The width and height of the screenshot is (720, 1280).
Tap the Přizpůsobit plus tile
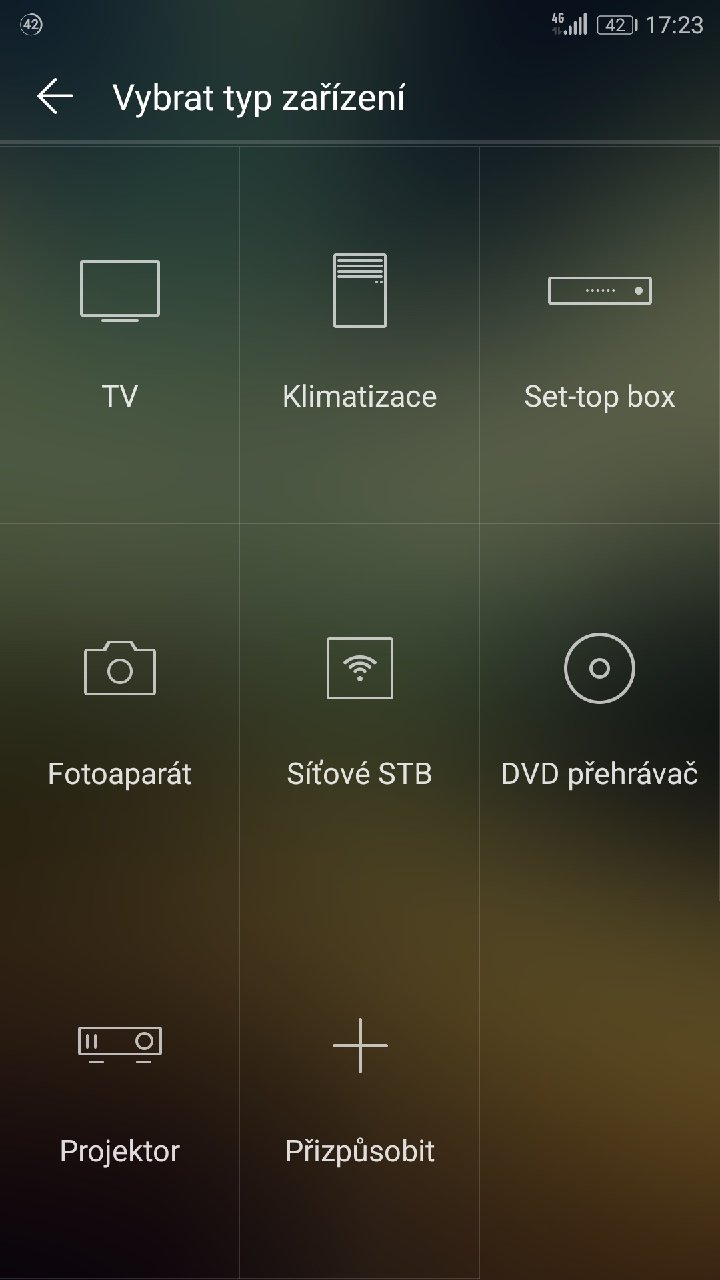[360, 1090]
